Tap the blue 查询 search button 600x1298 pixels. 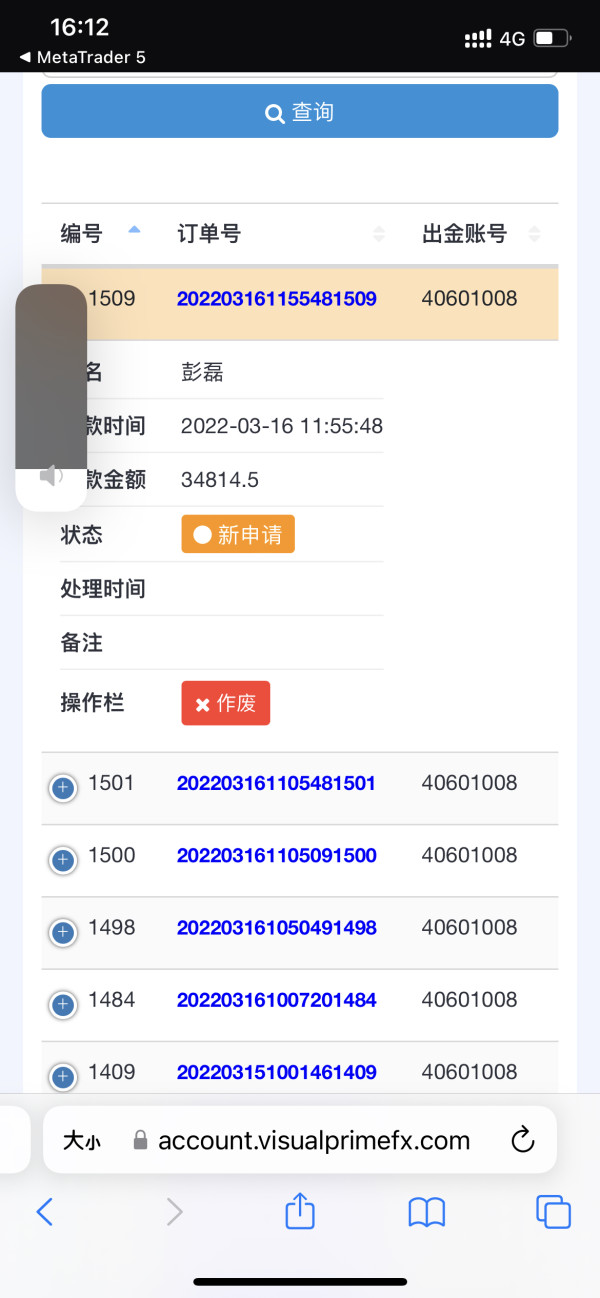tap(300, 111)
